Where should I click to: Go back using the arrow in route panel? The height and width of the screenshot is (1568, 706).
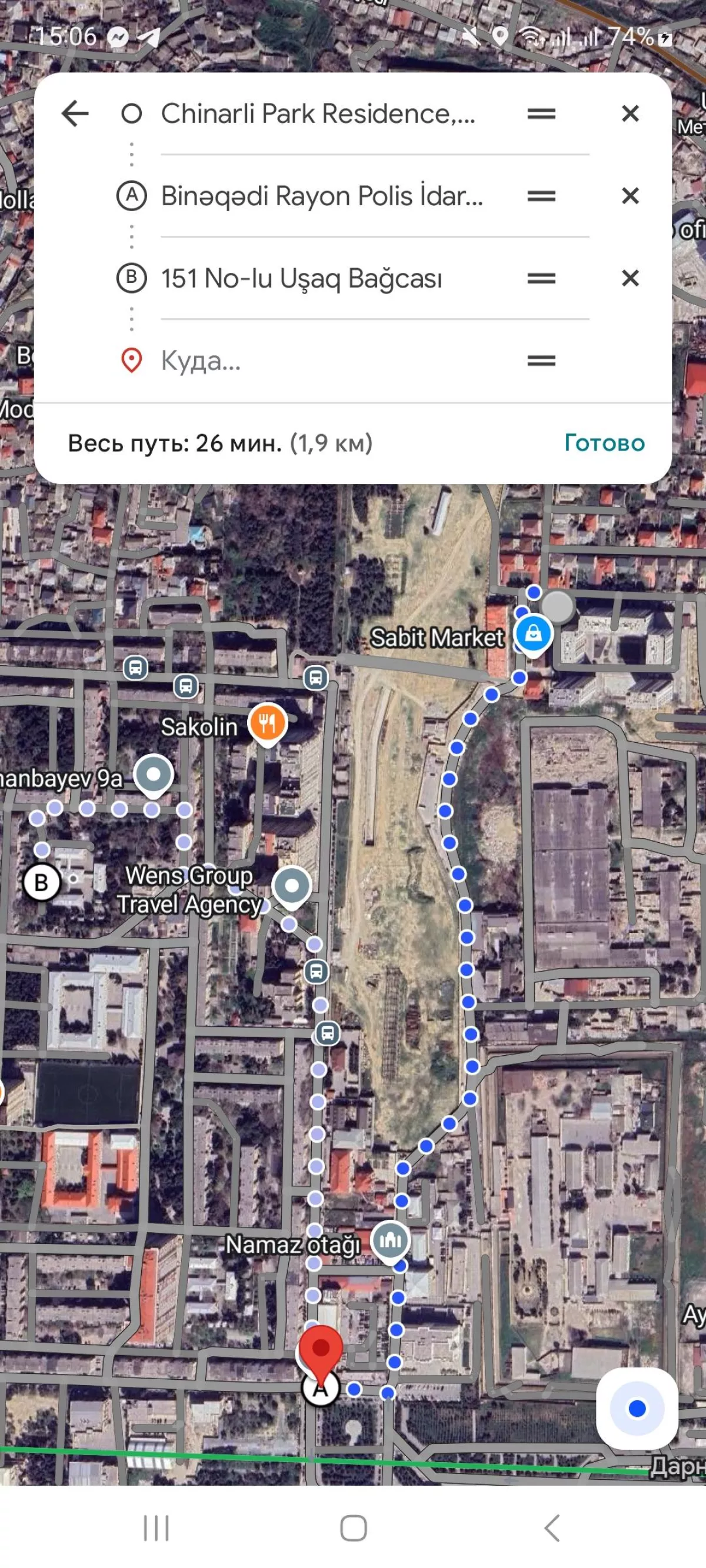(75, 114)
